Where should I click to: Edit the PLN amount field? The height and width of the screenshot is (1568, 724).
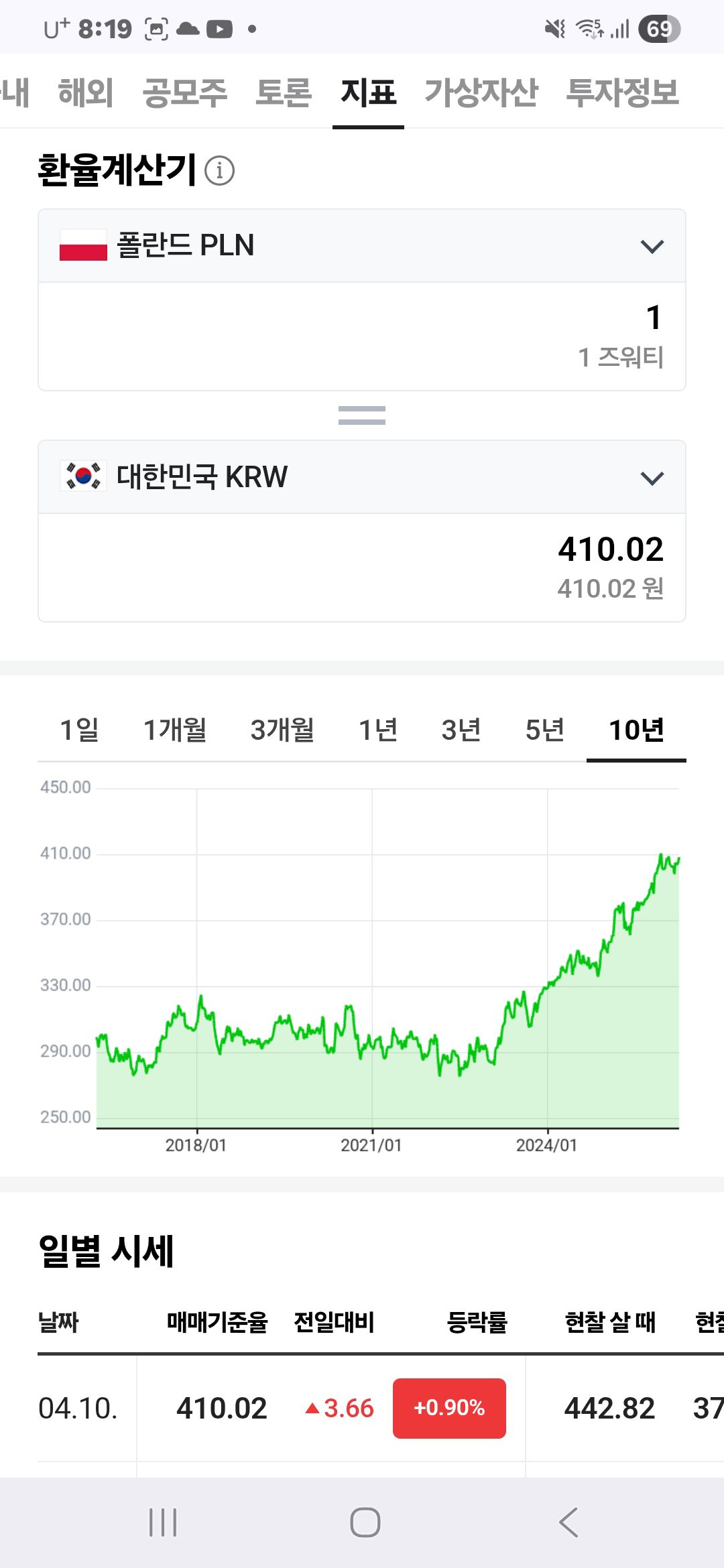[x=362, y=336]
